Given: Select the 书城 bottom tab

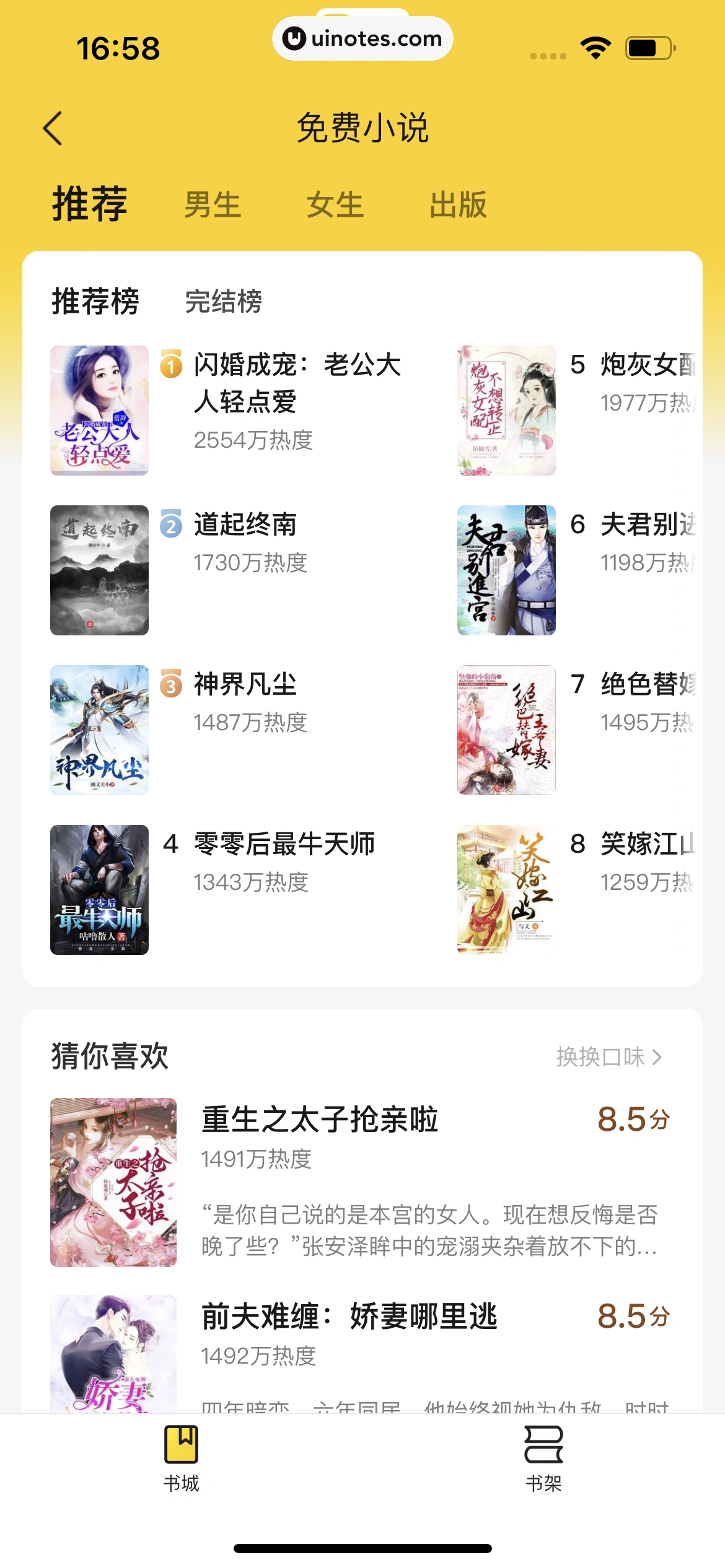Looking at the screenshot, I should [181, 1458].
